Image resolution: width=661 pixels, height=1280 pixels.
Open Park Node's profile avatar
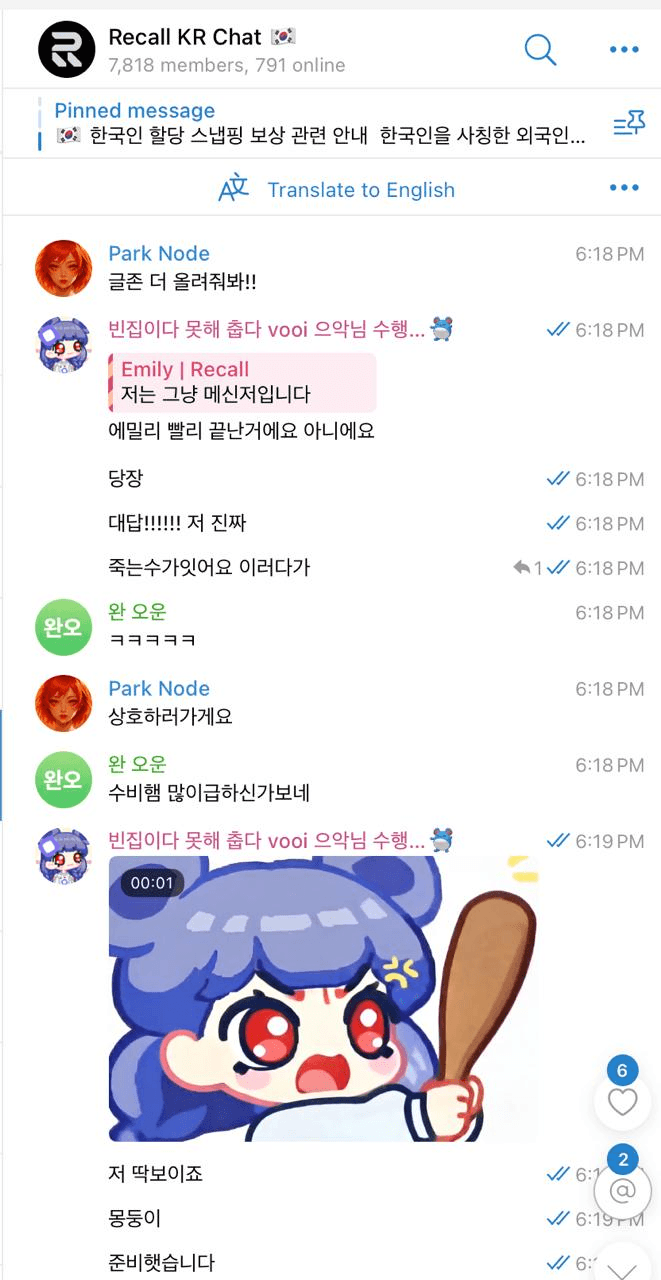point(63,268)
